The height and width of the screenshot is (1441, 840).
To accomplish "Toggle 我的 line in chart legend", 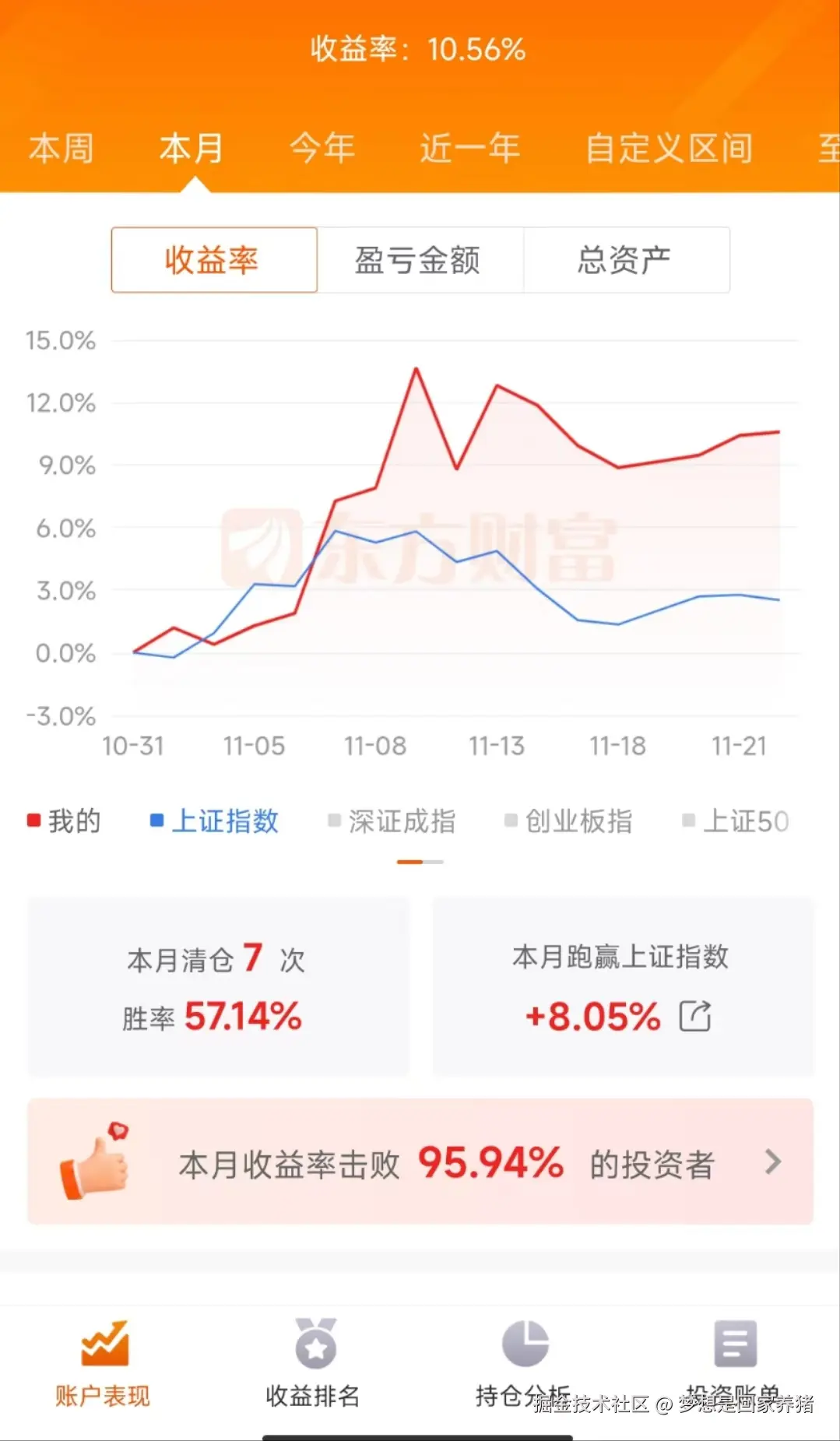I will click(x=65, y=821).
